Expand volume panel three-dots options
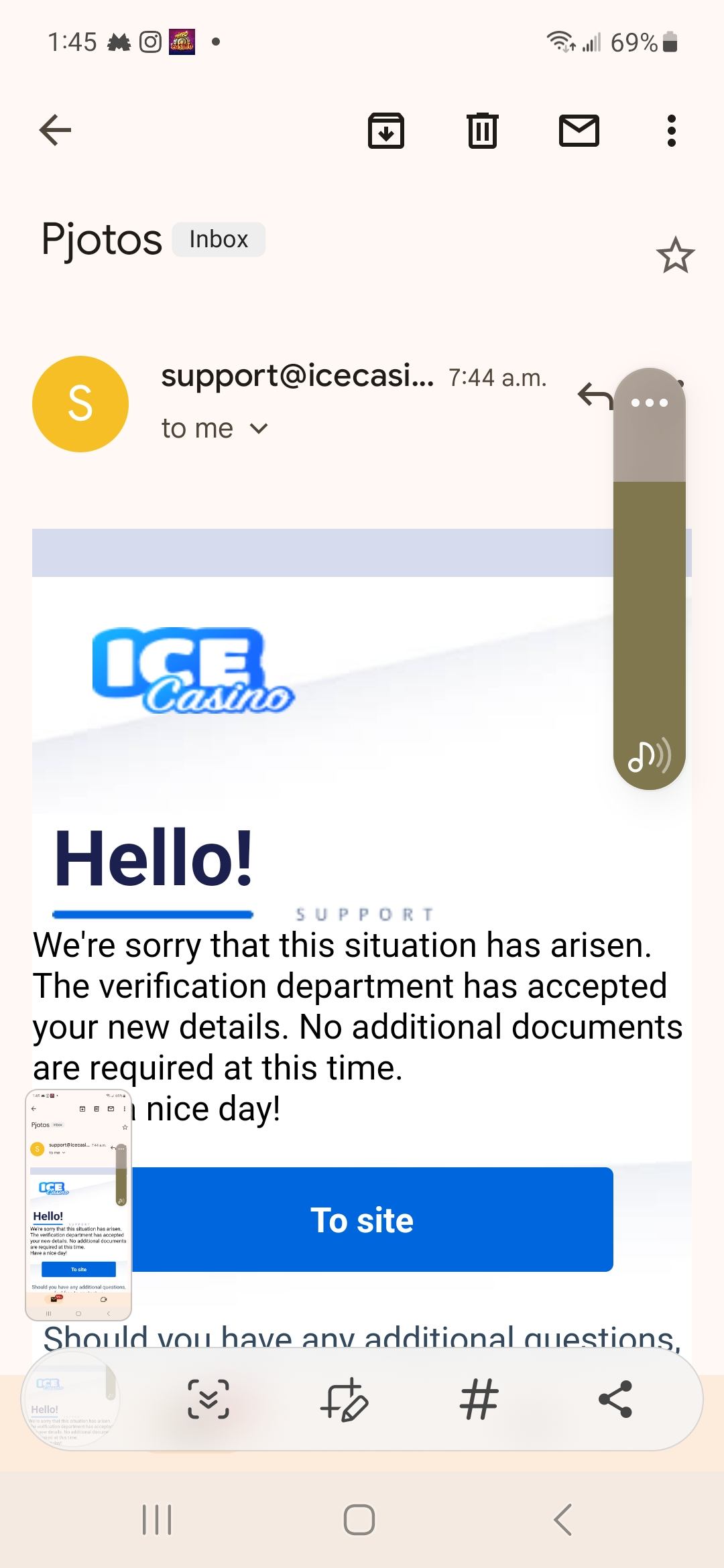724x1568 pixels. (649, 403)
